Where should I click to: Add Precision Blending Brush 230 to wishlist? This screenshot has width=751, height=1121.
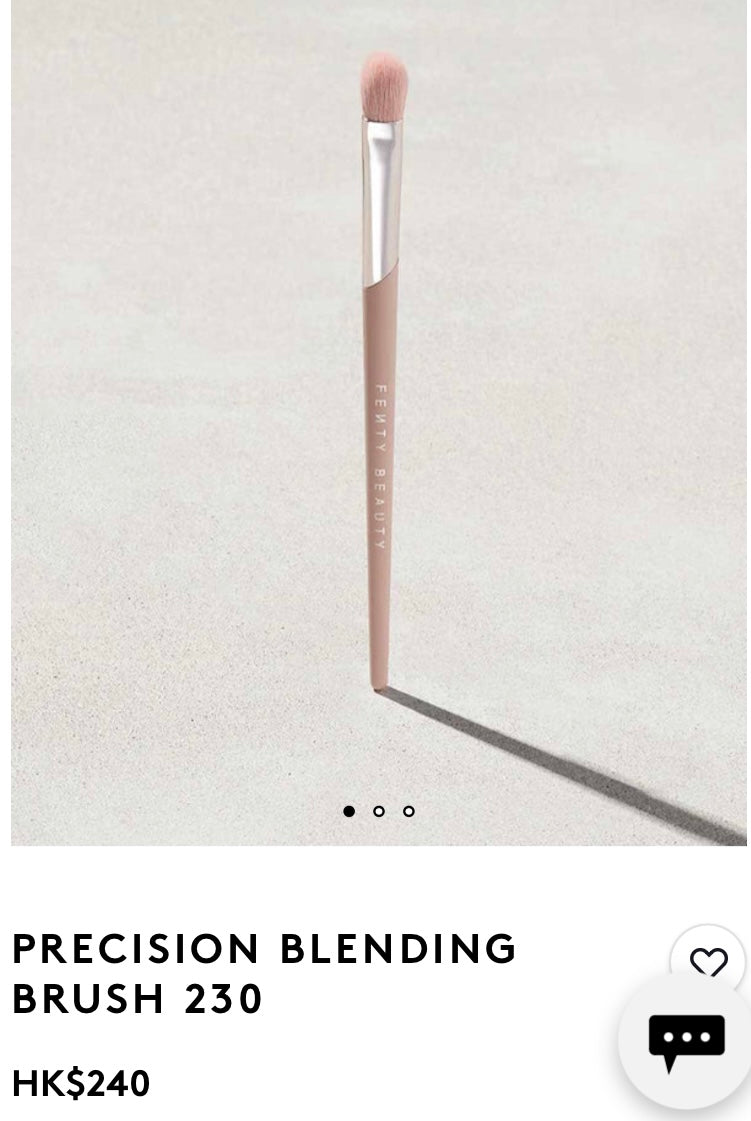(x=708, y=959)
